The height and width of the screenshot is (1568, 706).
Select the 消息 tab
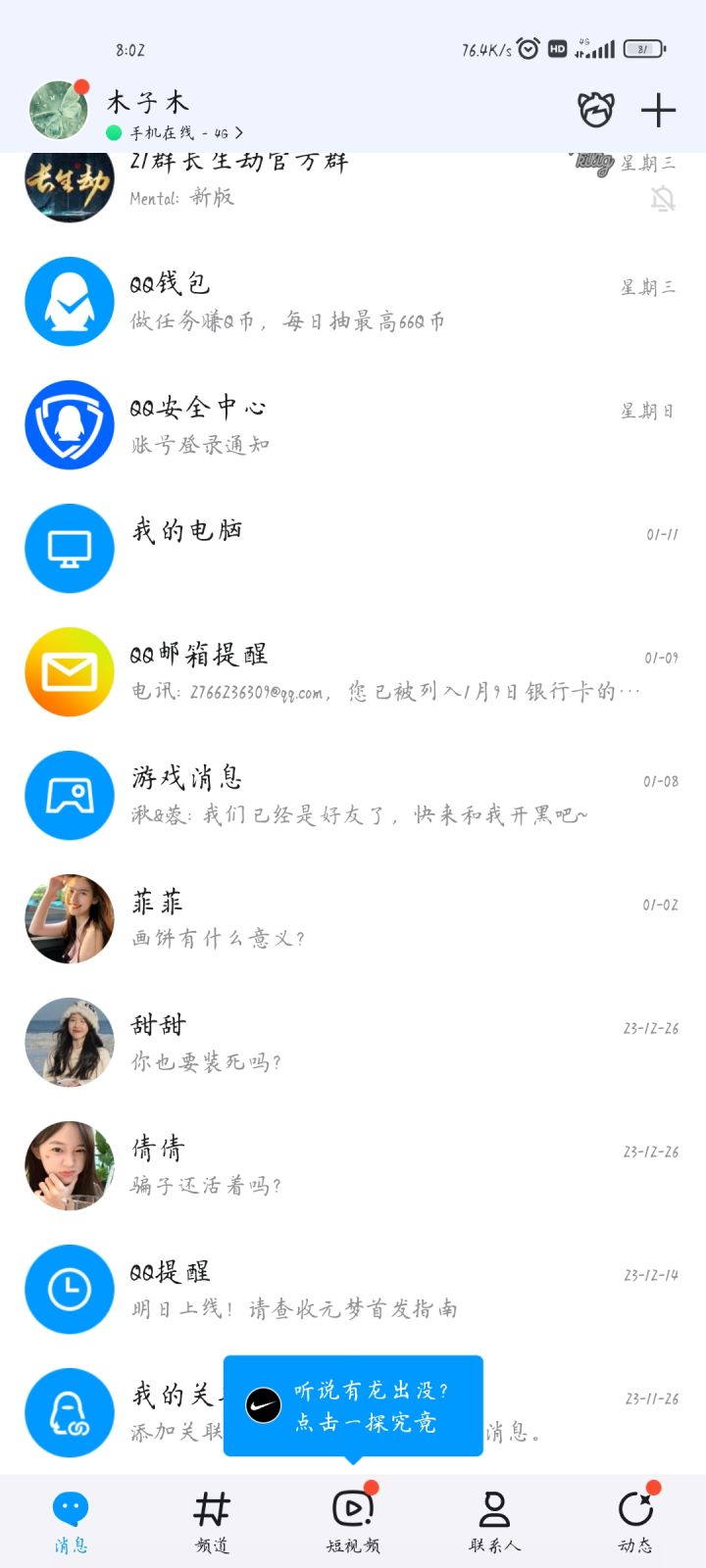[x=71, y=1522]
